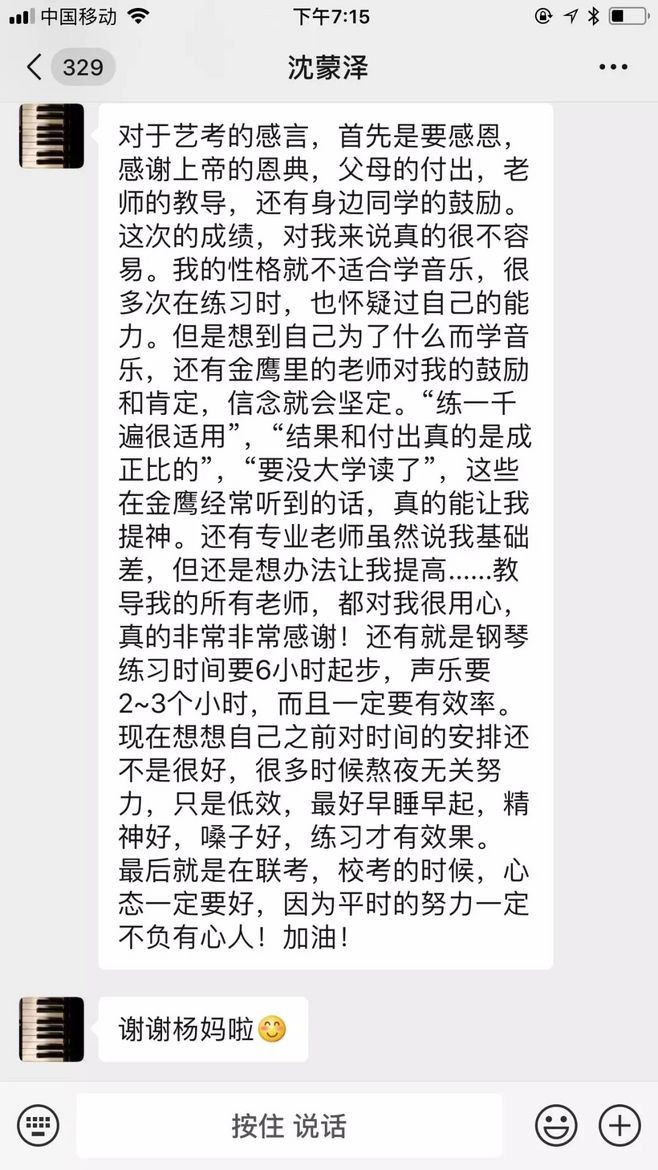Viewport: 658px width, 1170px height.
Task: Open the plus attachments menu
Action: (619, 1125)
